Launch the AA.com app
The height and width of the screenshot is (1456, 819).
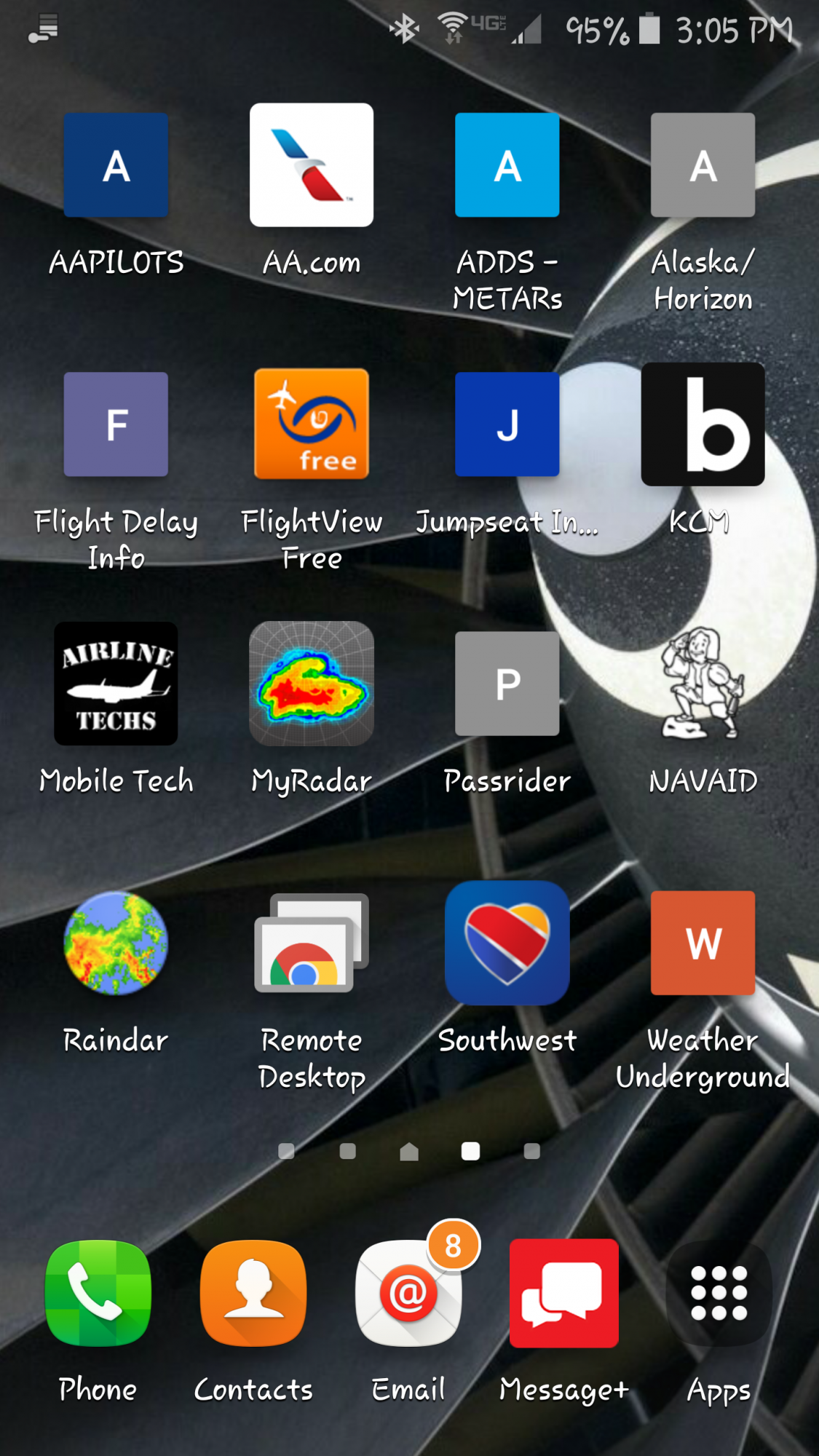(x=312, y=165)
